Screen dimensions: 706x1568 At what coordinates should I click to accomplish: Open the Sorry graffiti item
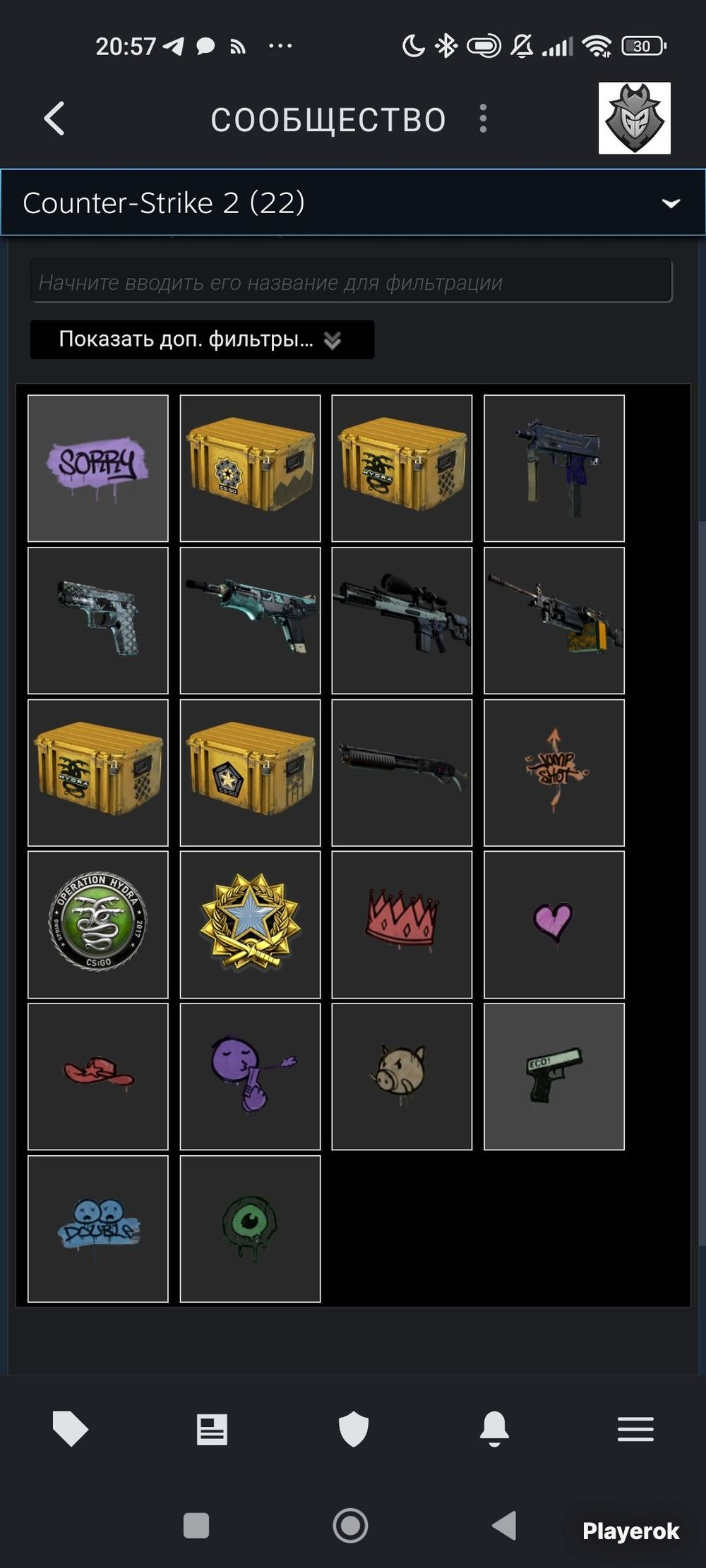(x=98, y=468)
